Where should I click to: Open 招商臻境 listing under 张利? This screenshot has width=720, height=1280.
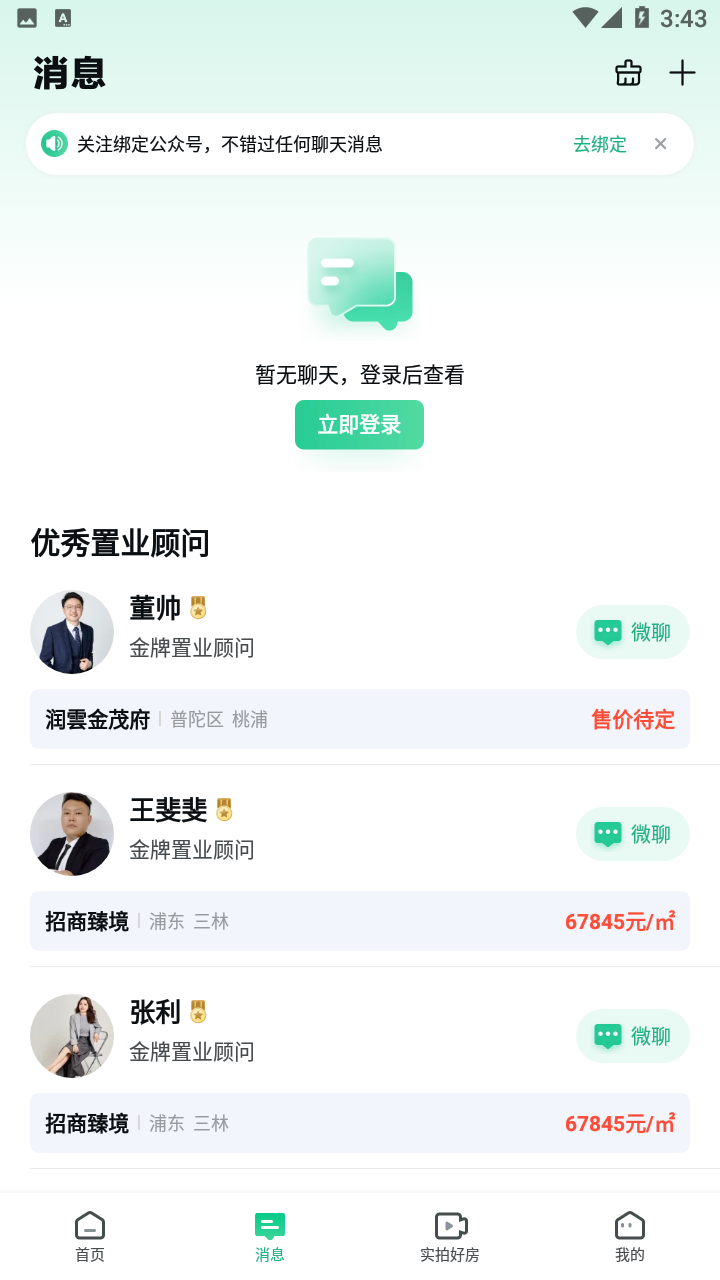pos(359,1123)
